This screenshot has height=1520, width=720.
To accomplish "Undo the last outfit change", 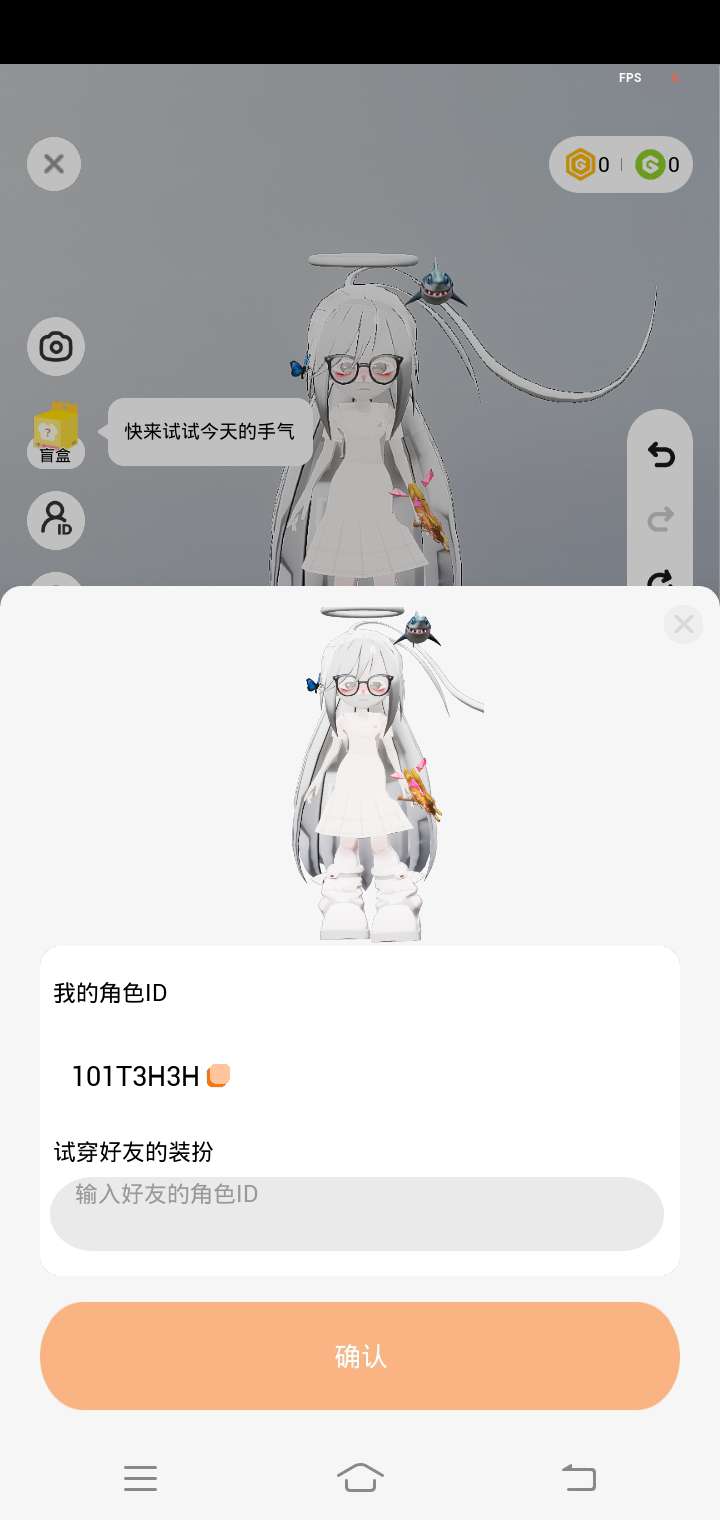I will pos(661,456).
